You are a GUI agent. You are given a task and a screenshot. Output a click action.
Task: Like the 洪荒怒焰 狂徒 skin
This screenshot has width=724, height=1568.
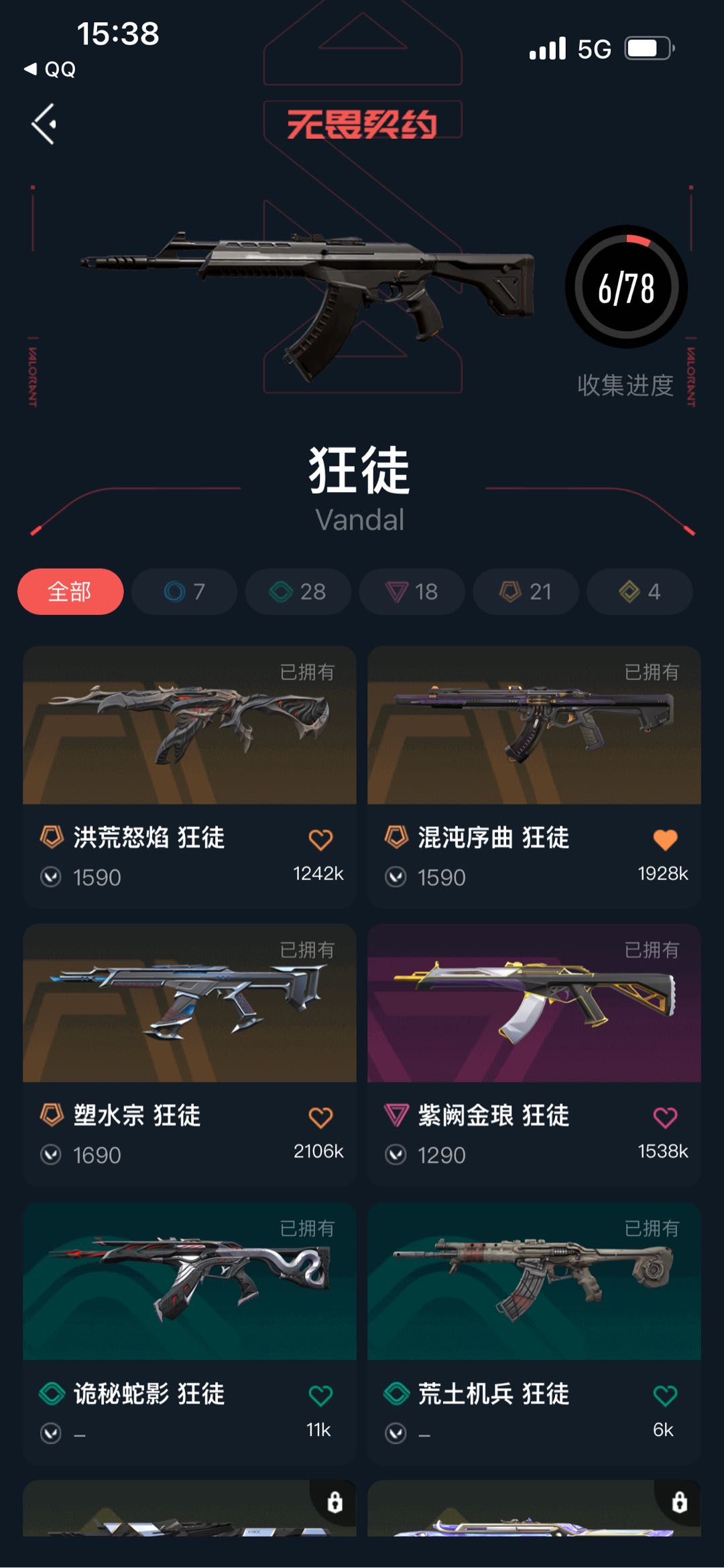click(x=320, y=839)
